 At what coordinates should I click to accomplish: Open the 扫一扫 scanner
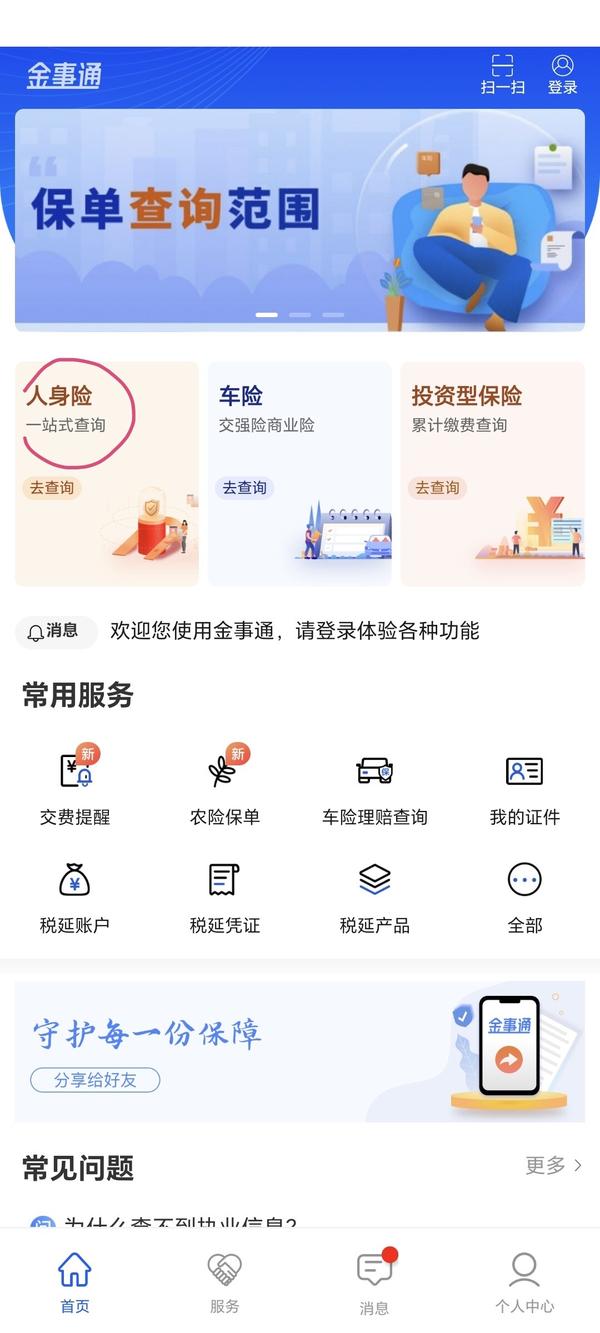click(502, 75)
